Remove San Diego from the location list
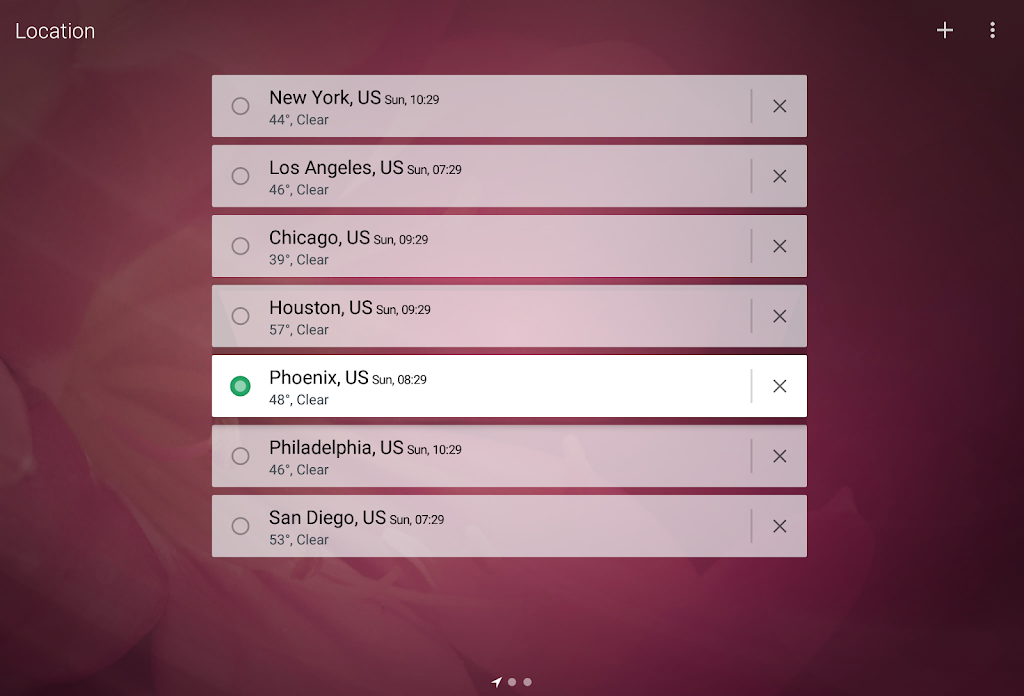The image size is (1024, 696). point(780,526)
